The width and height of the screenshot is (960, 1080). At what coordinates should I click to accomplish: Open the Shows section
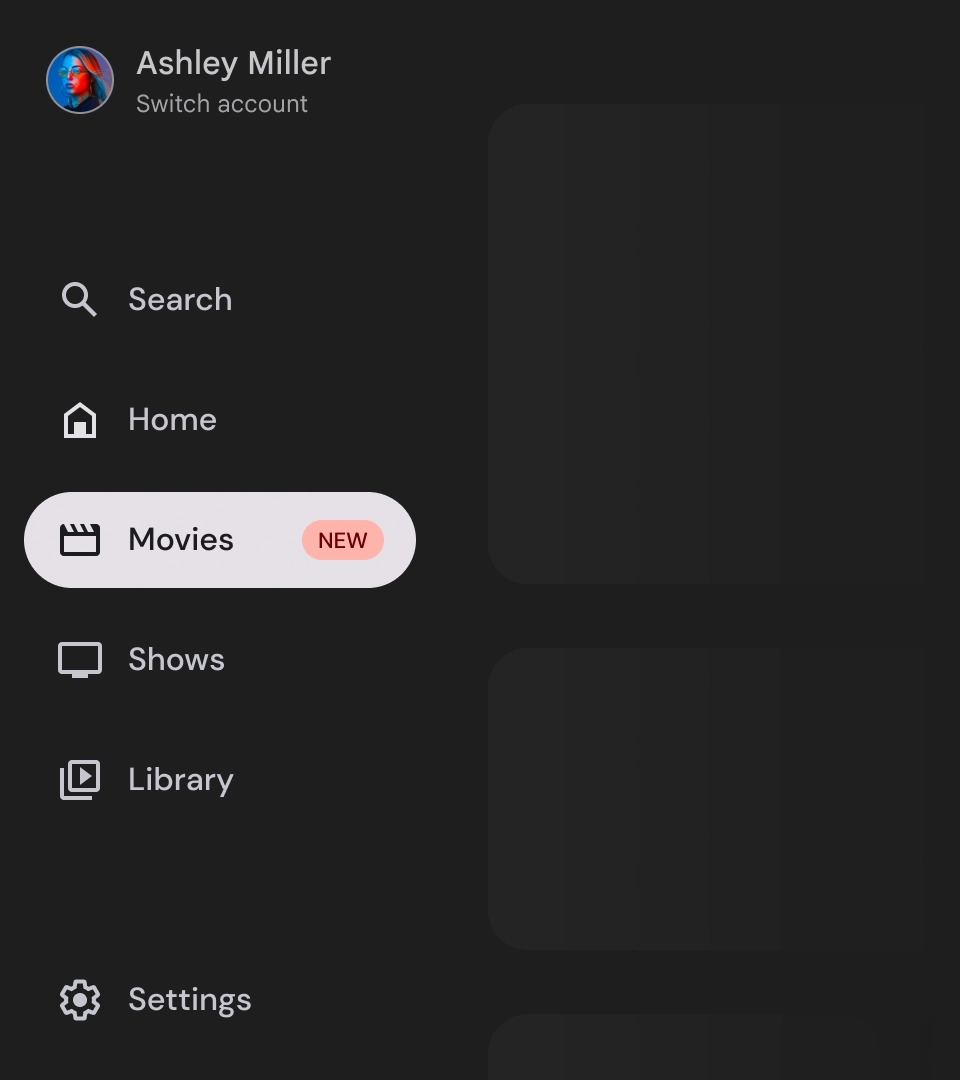(x=176, y=659)
